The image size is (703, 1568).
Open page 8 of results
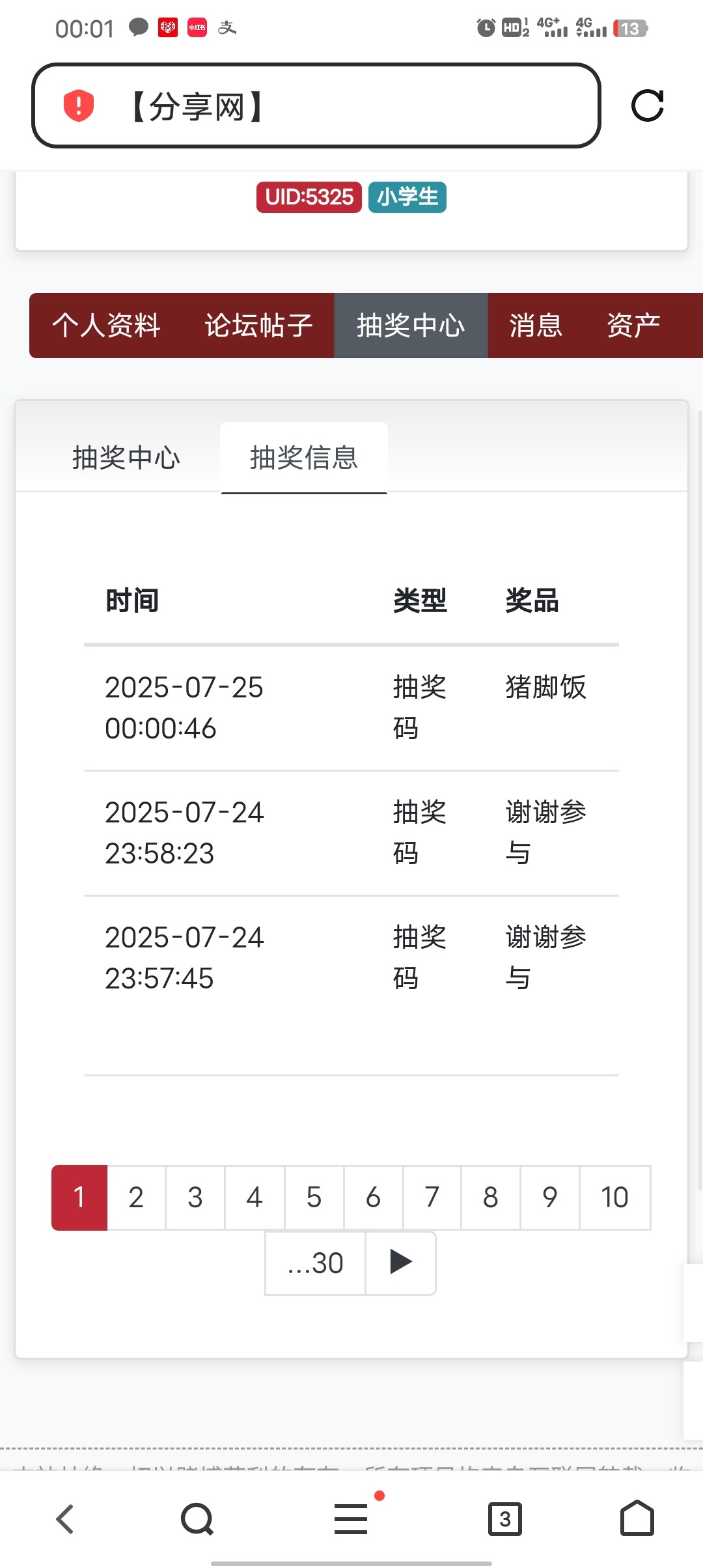(491, 1197)
